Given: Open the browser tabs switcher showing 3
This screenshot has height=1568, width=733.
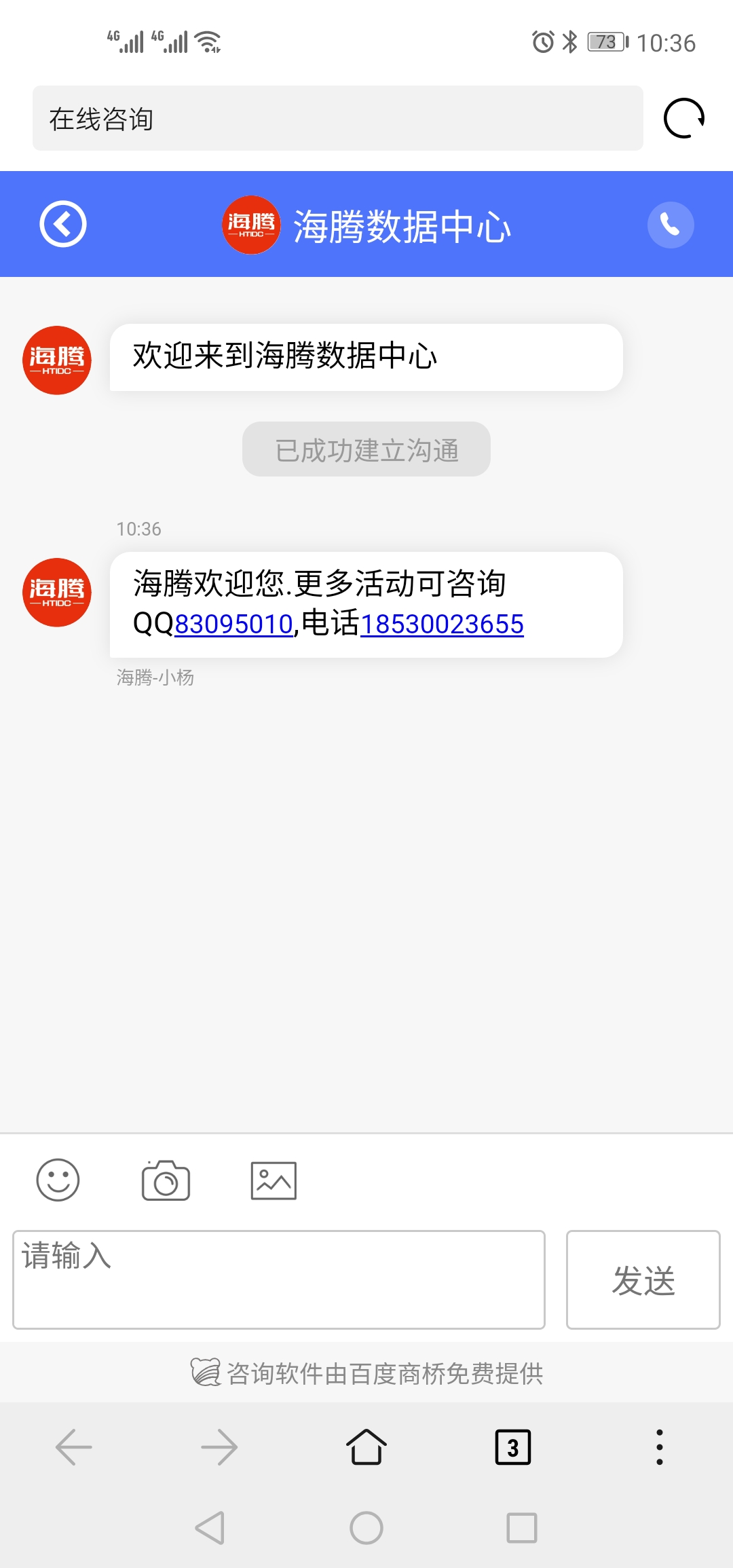Looking at the screenshot, I should (513, 1447).
